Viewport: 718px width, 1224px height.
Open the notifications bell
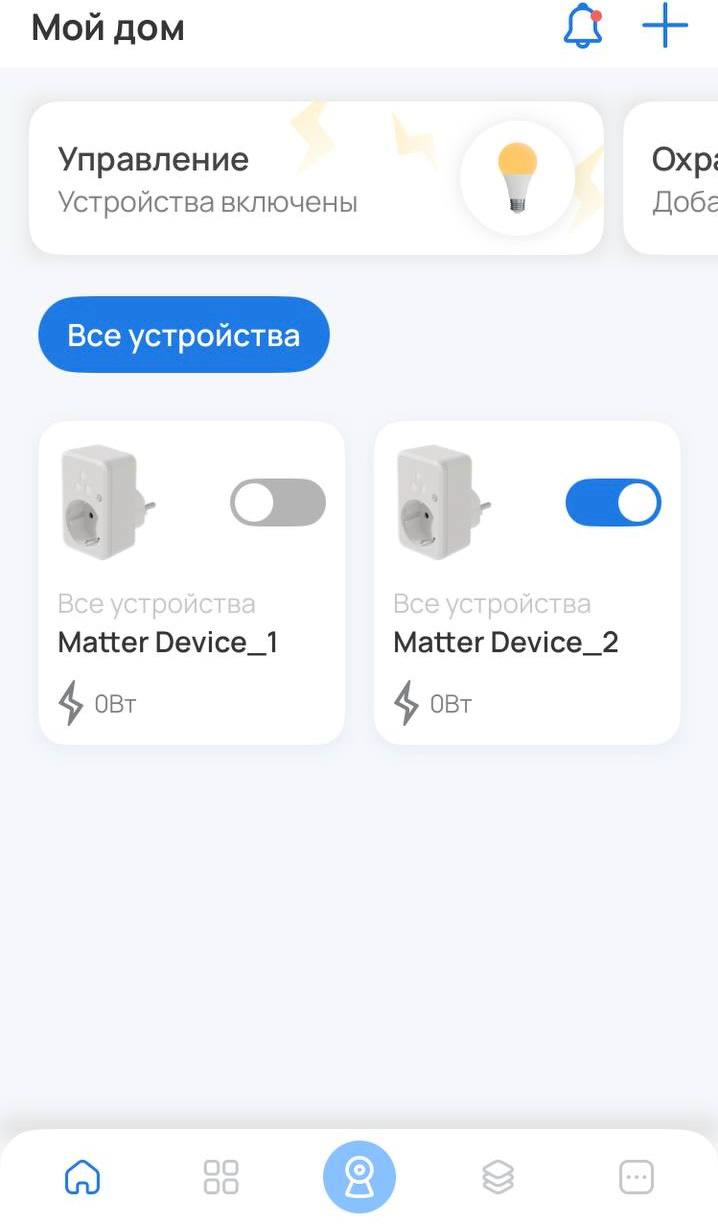click(x=583, y=28)
